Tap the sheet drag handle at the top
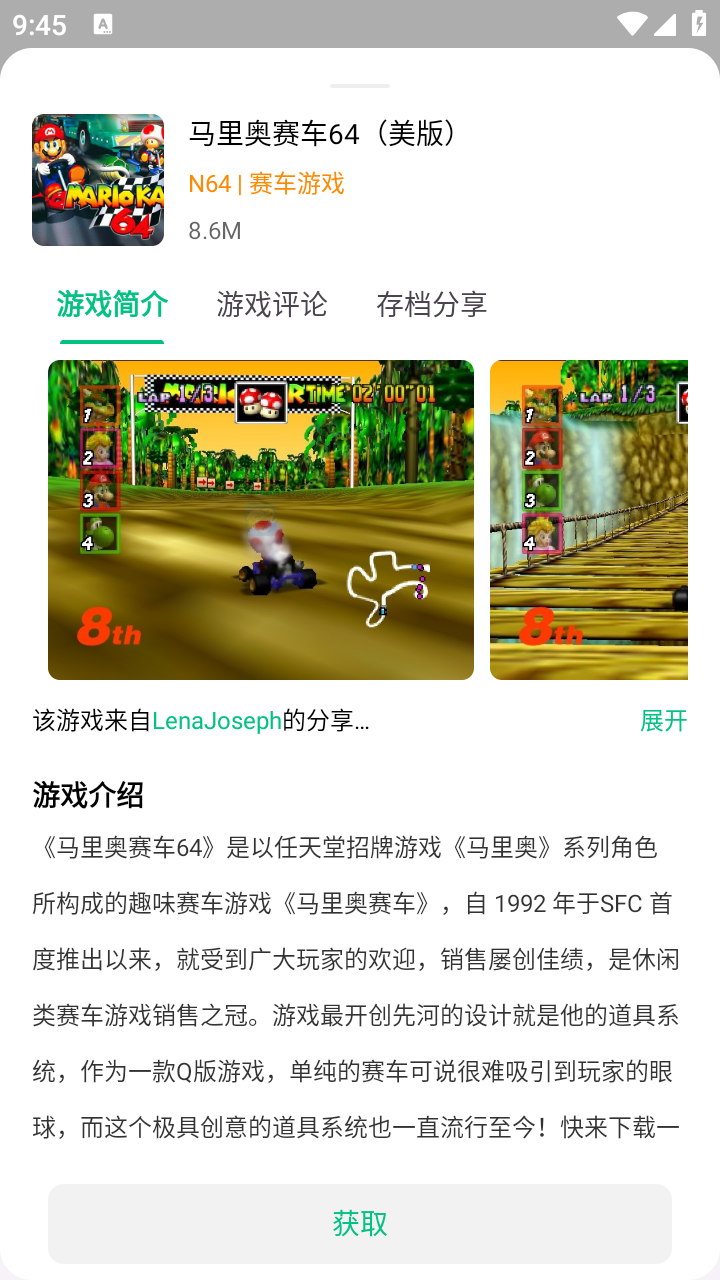This screenshot has width=720, height=1280. [360, 84]
